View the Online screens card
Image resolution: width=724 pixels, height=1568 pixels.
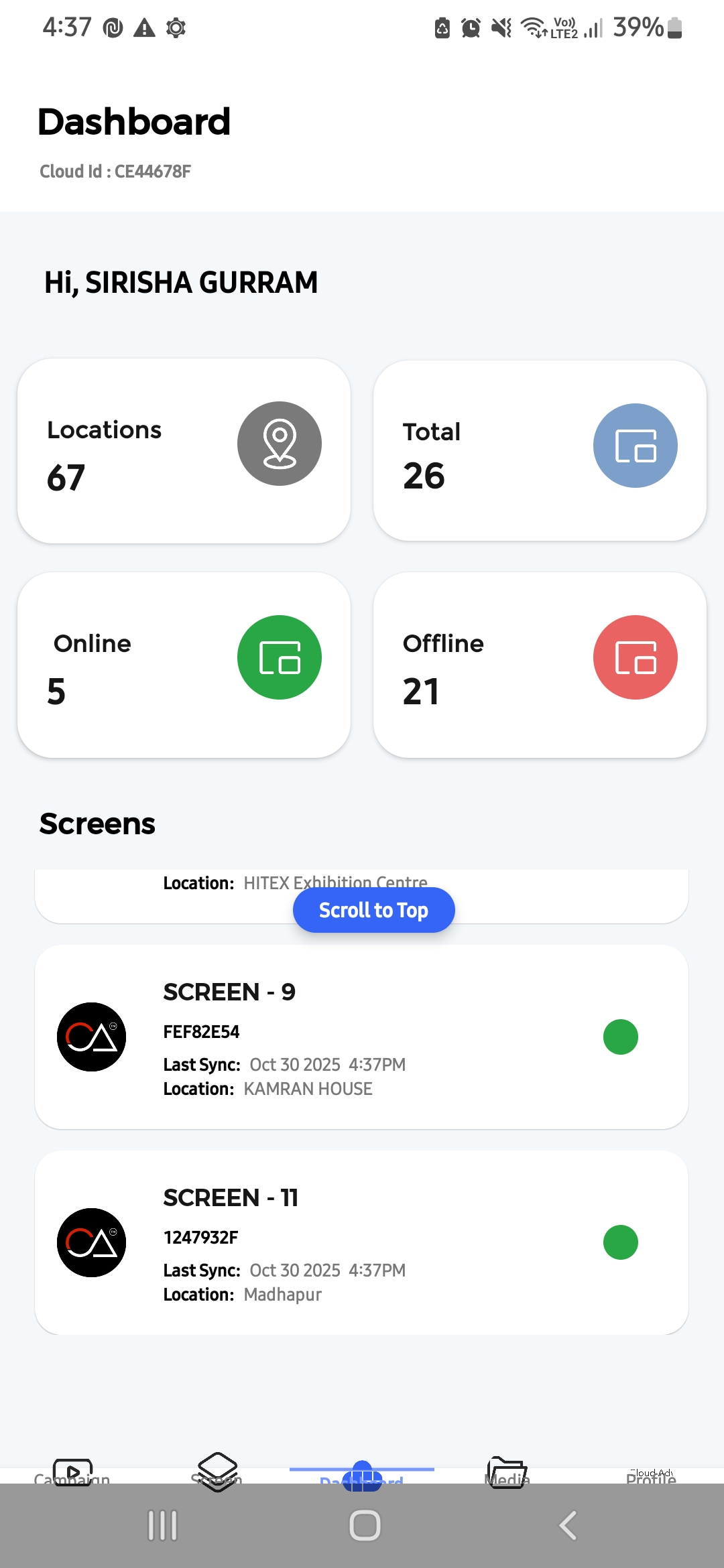184,665
